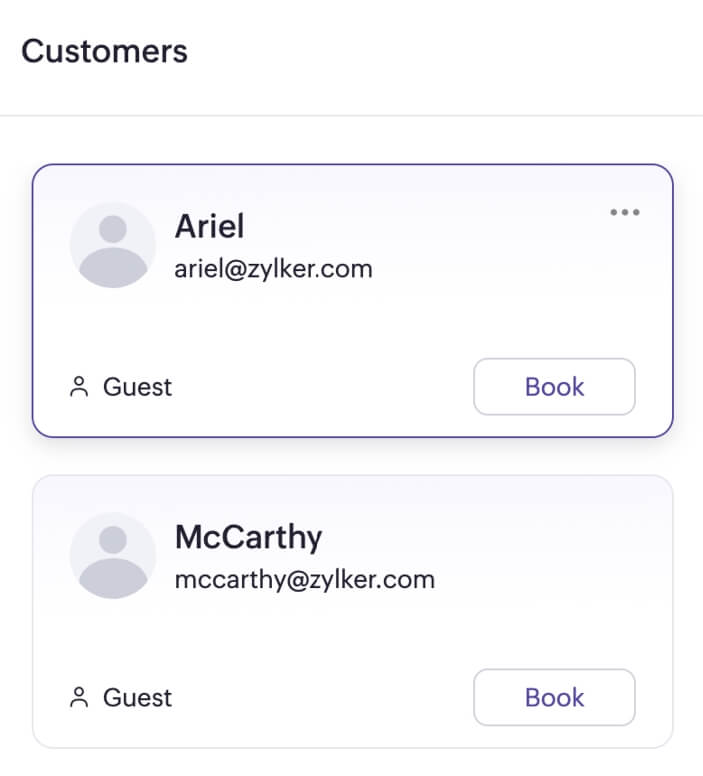The width and height of the screenshot is (703, 776).
Task: Open the three-dot menu on Ariel's card
Action: pyautogui.click(x=625, y=212)
